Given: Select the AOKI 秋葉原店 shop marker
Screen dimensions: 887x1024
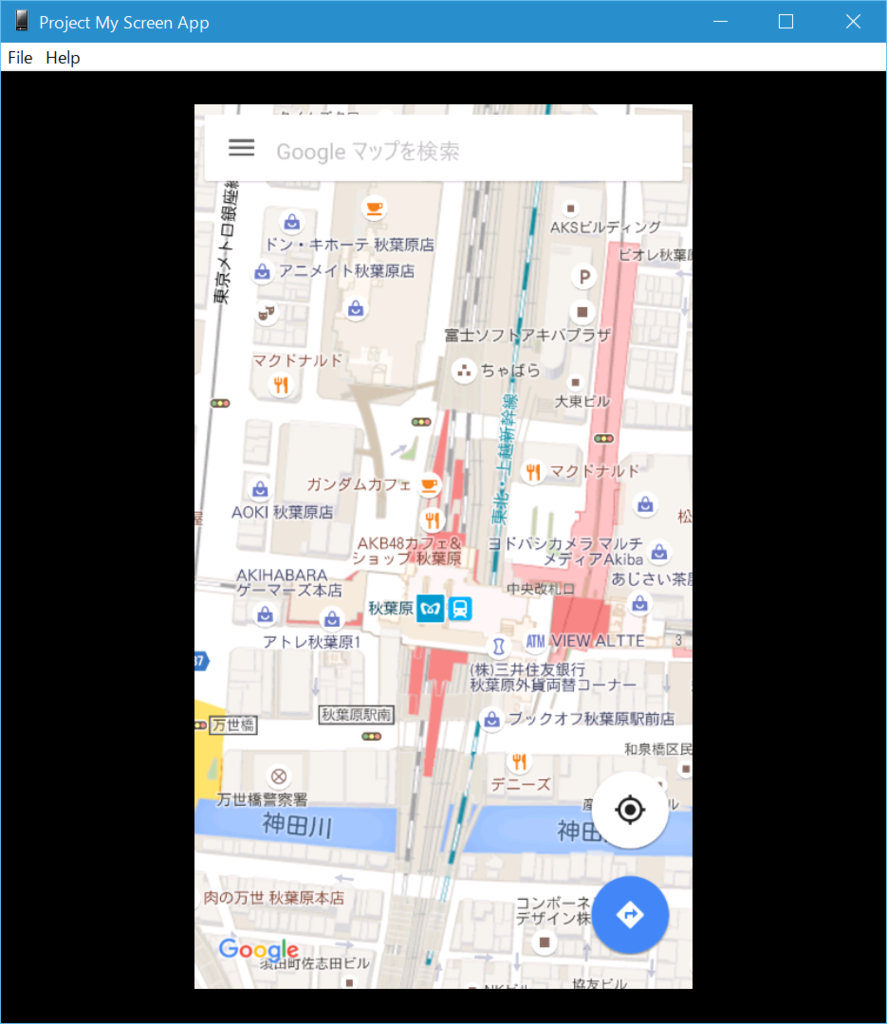Looking at the screenshot, I should click(260, 490).
